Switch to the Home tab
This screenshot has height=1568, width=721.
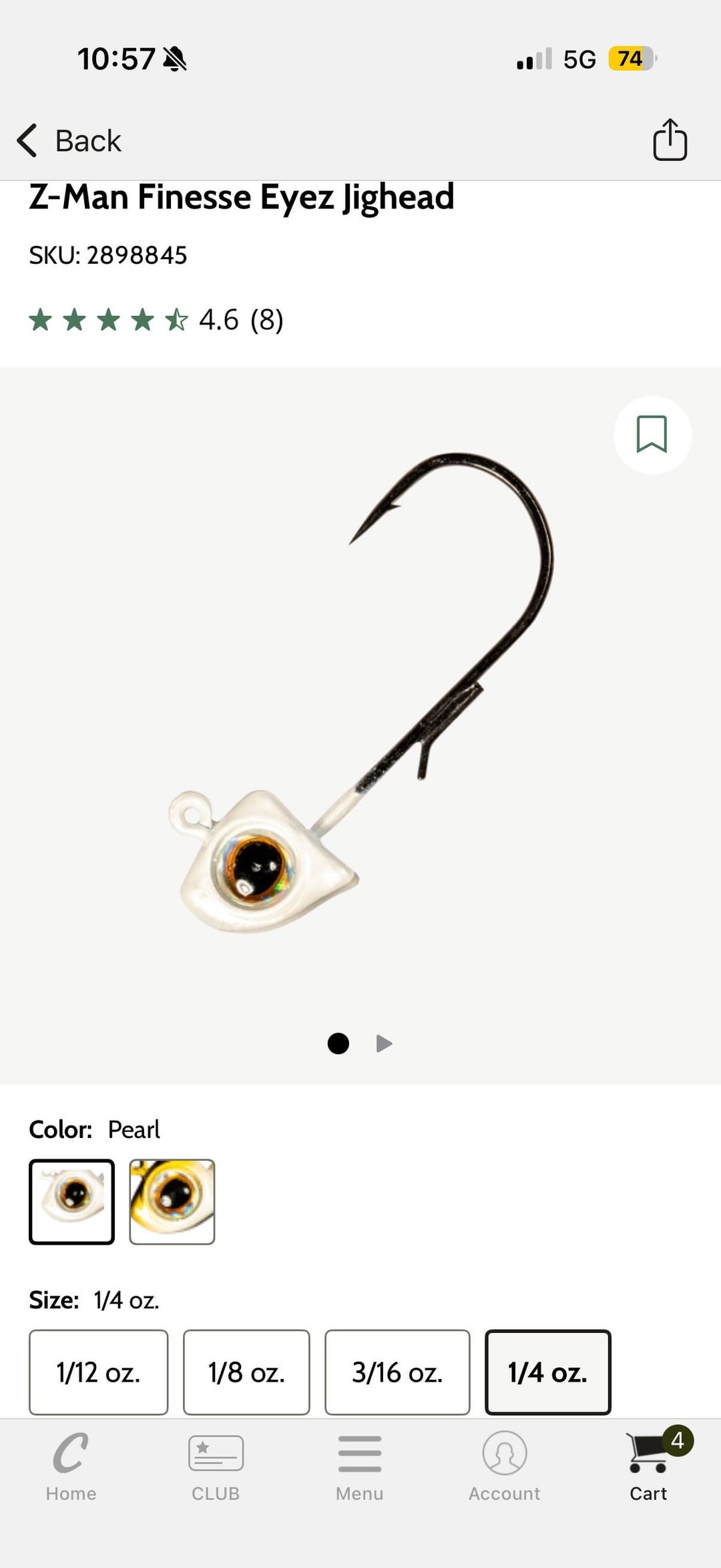pos(71,1466)
